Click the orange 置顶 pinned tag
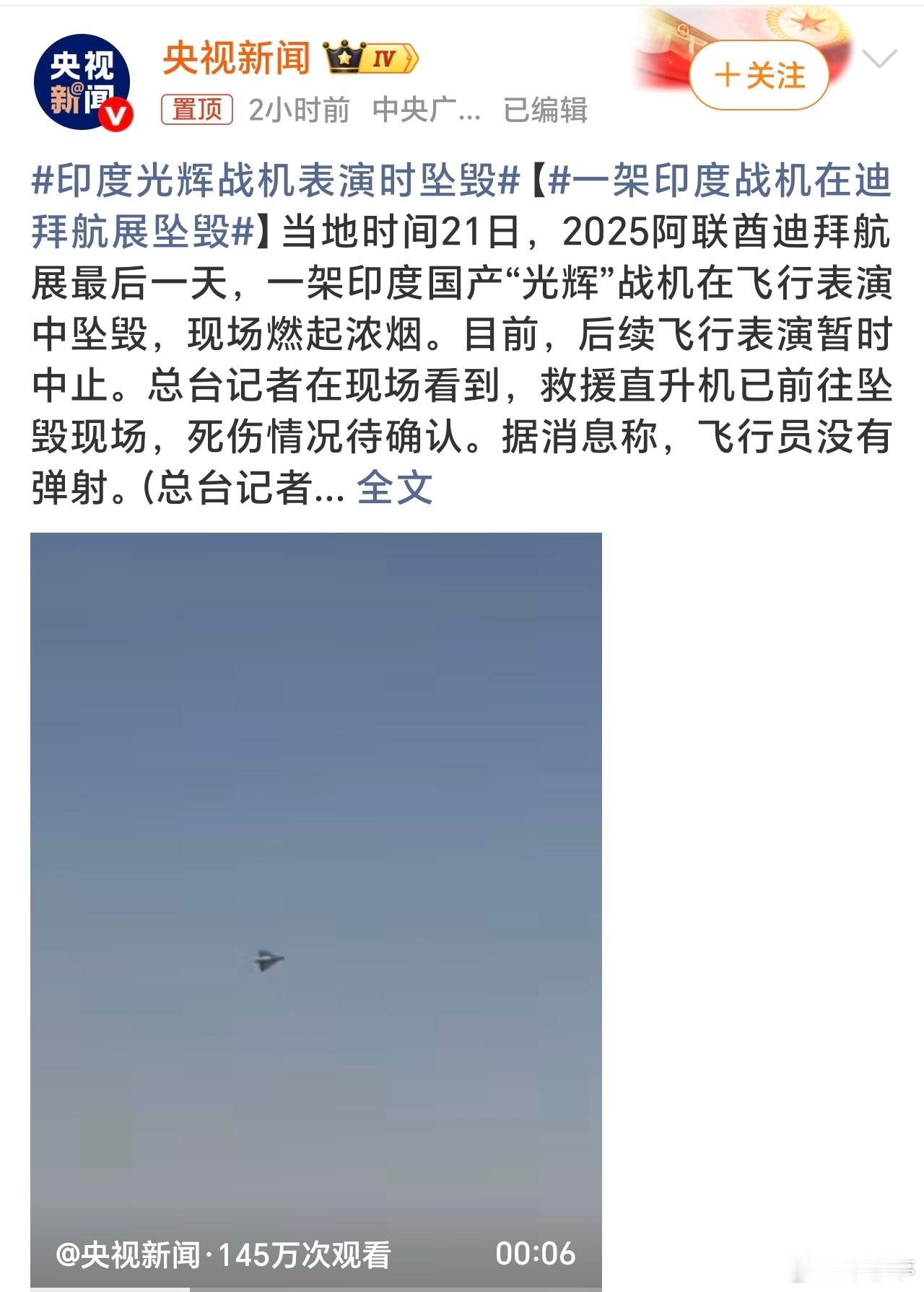This screenshot has height=1292, width=924. click(x=196, y=110)
